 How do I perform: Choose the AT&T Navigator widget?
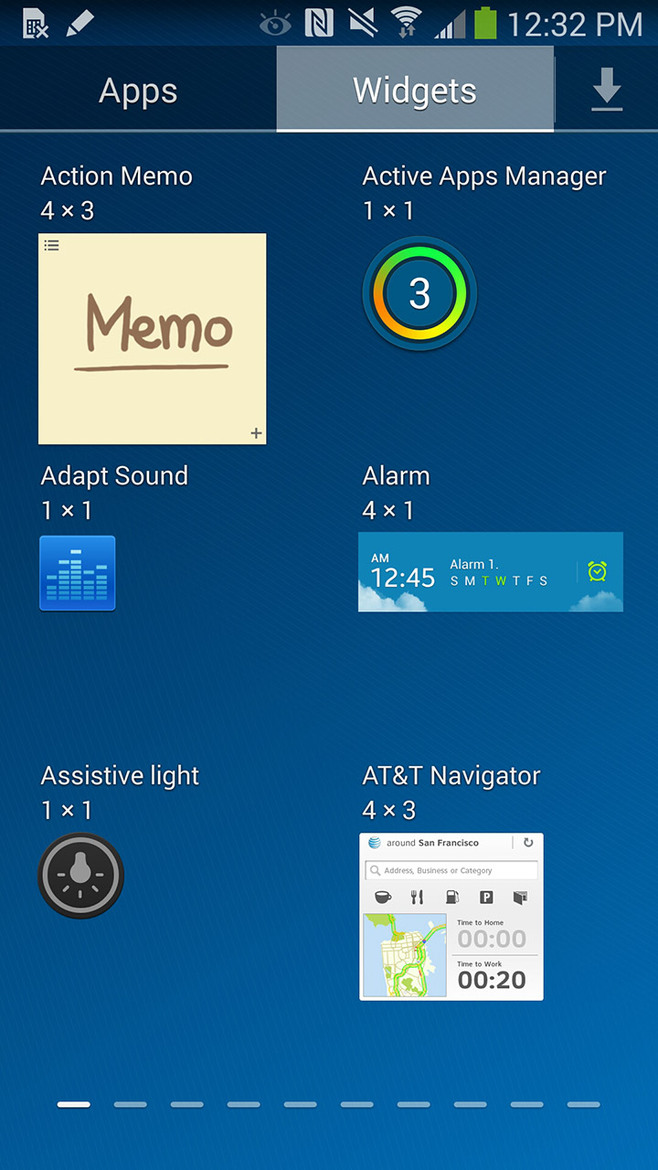coord(451,916)
